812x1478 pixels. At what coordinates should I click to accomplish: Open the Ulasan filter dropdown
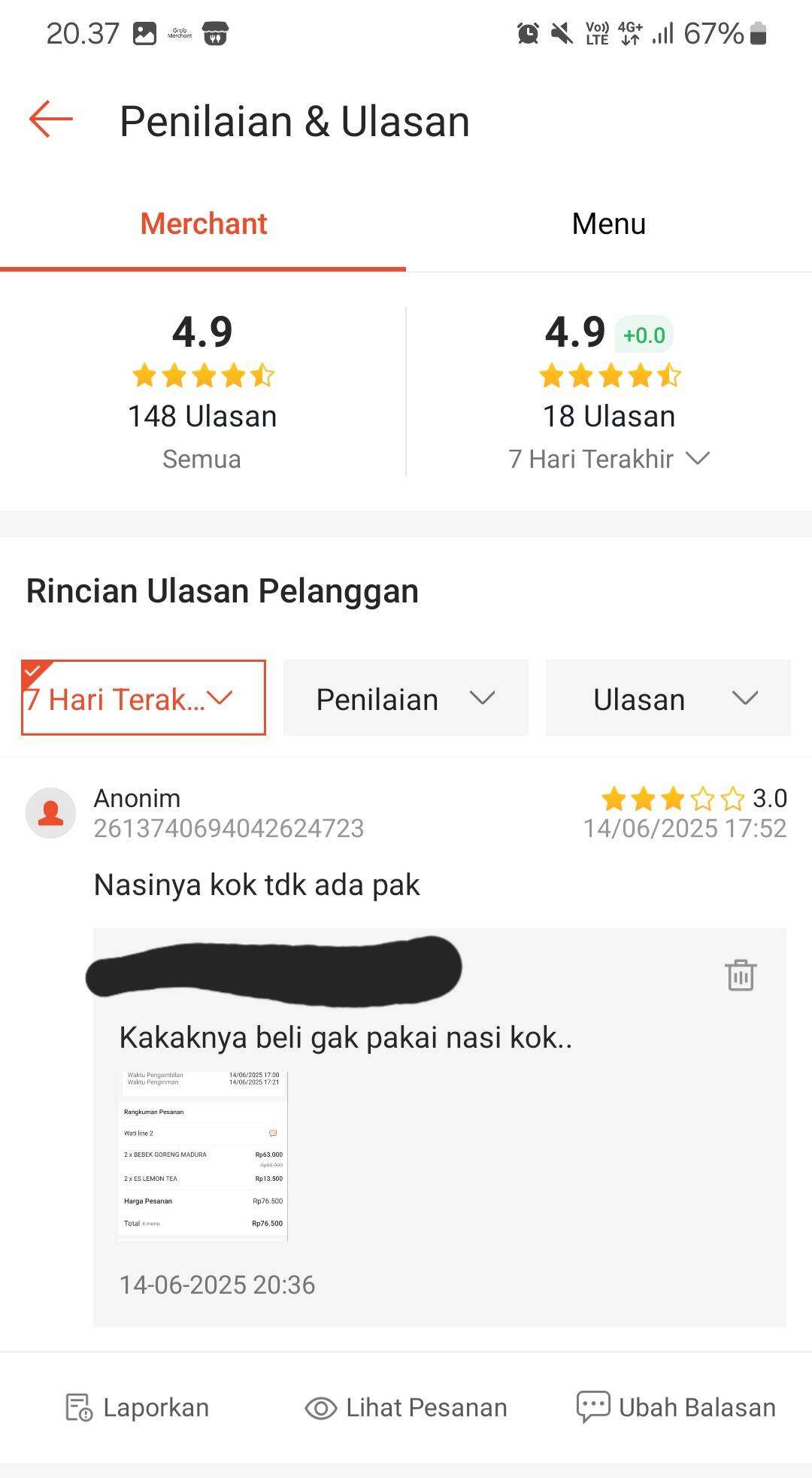point(668,698)
